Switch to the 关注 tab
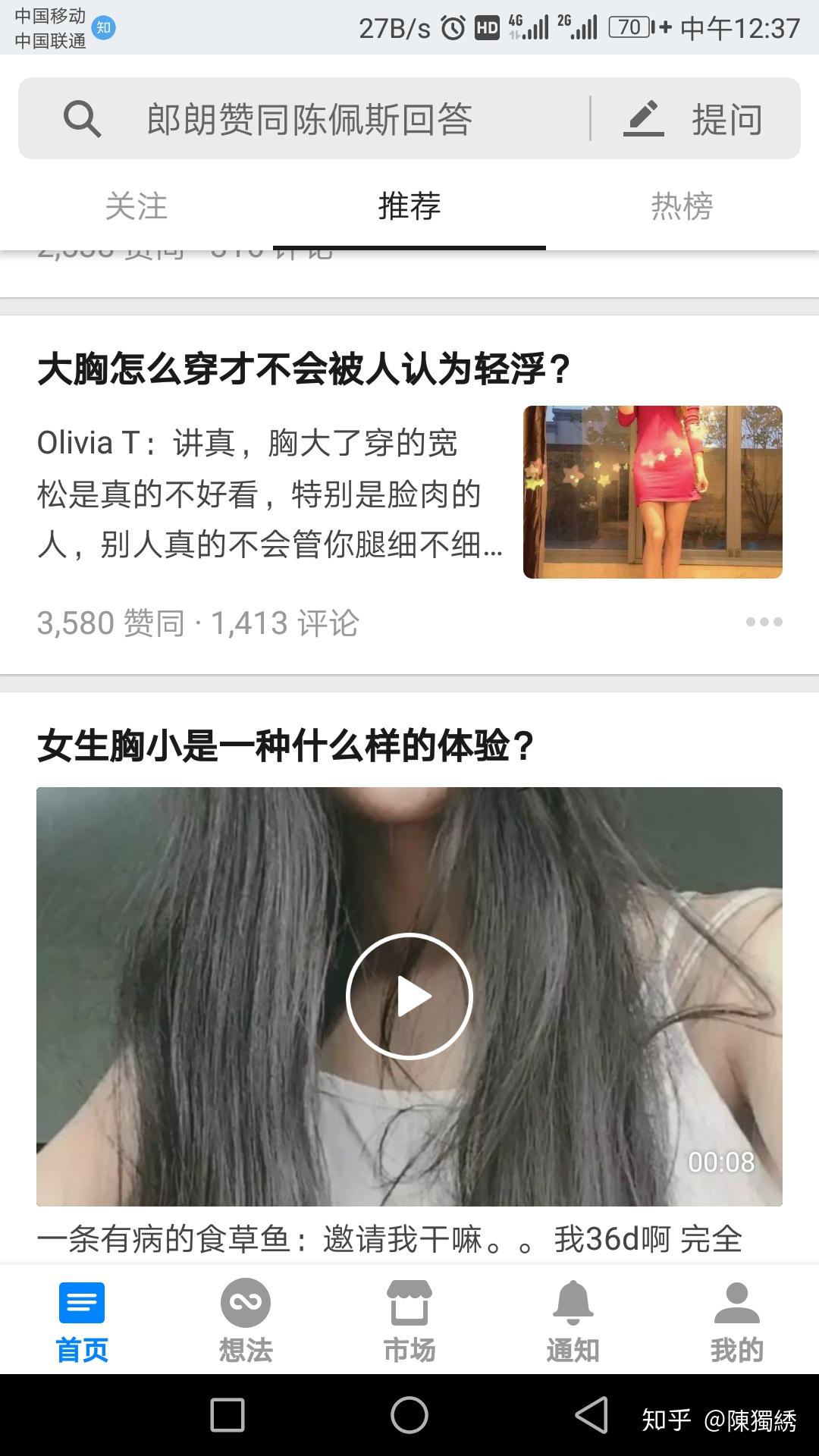This screenshot has height=1456, width=819. tap(138, 206)
